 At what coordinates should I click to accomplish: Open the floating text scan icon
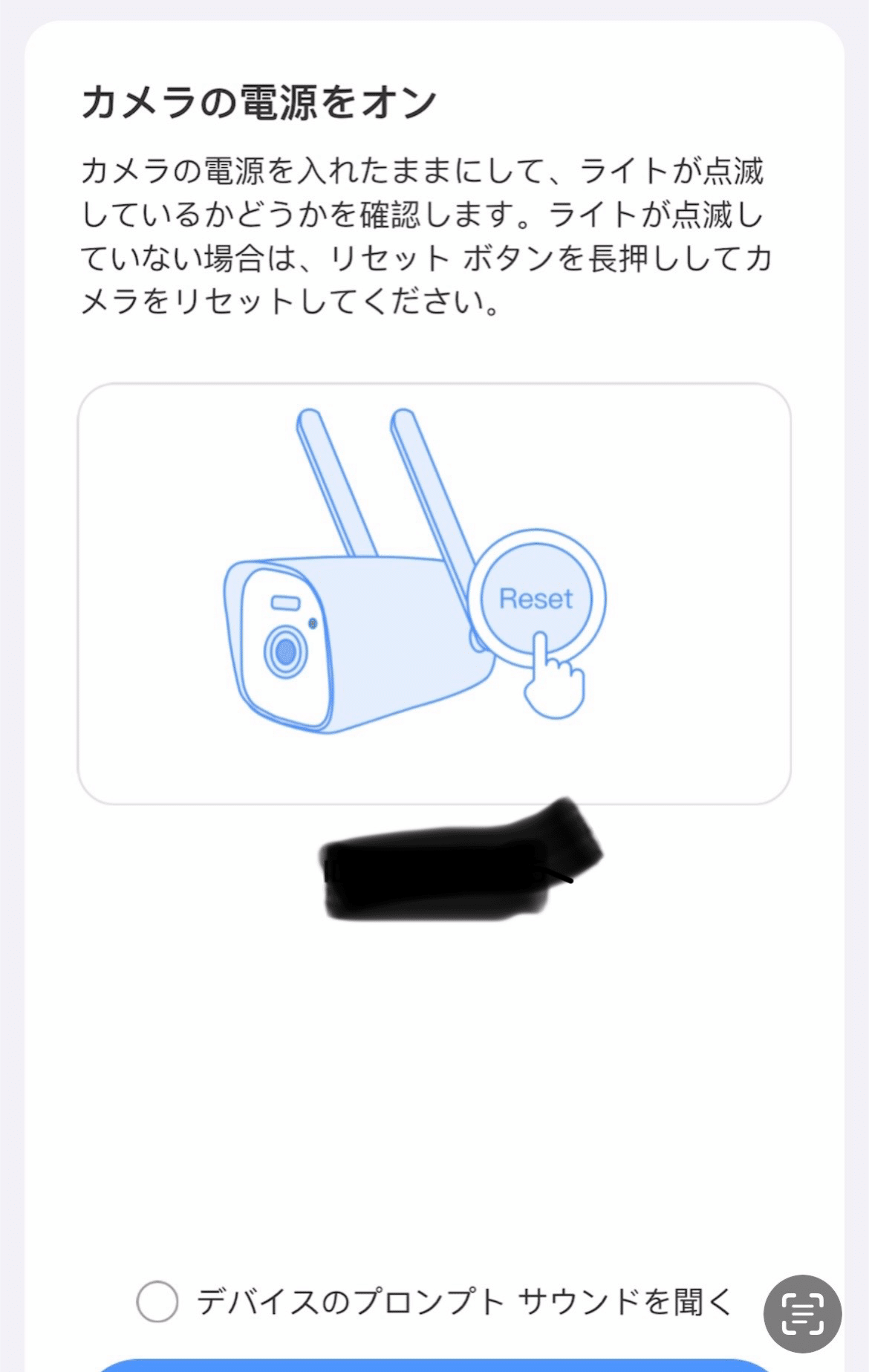coord(802,1313)
